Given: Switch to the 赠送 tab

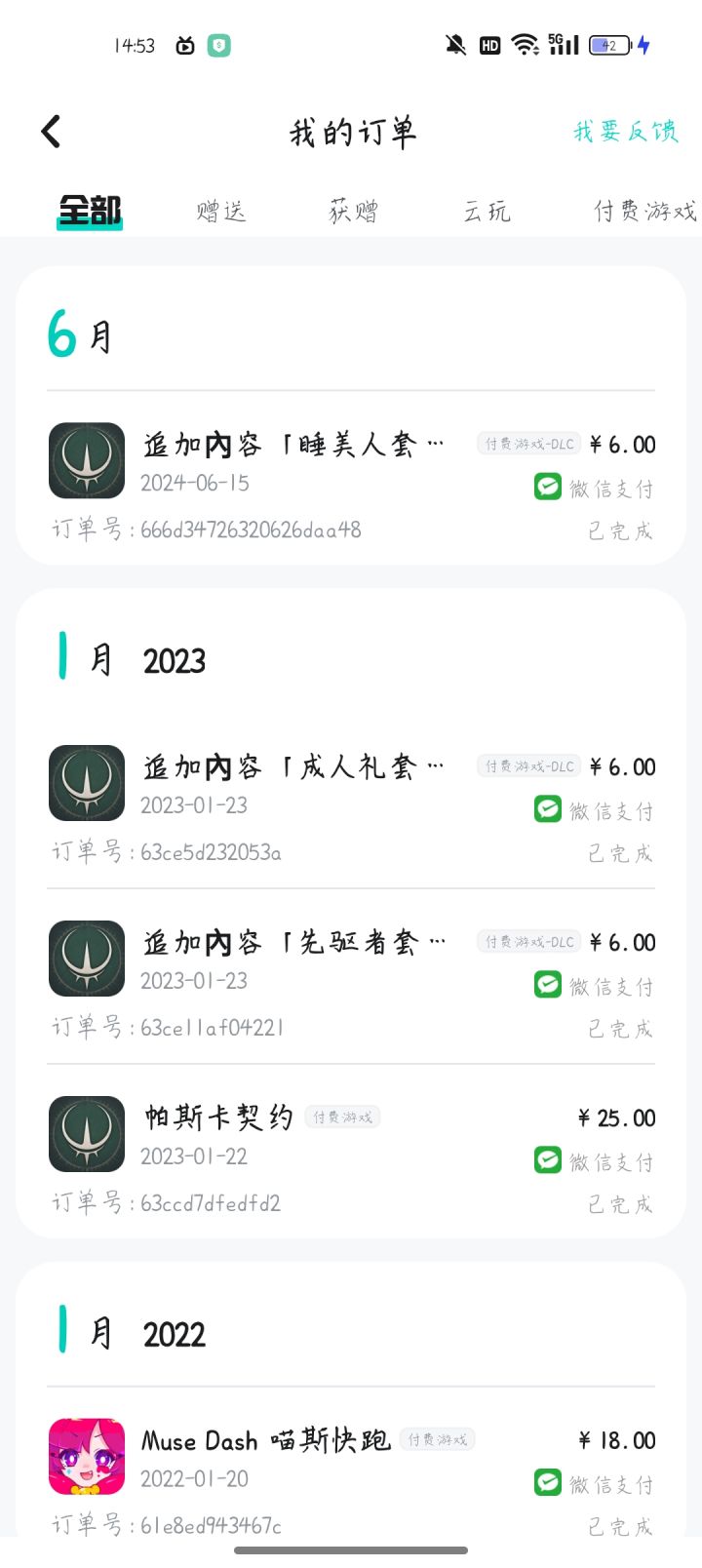Looking at the screenshot, I should point(221,211).
